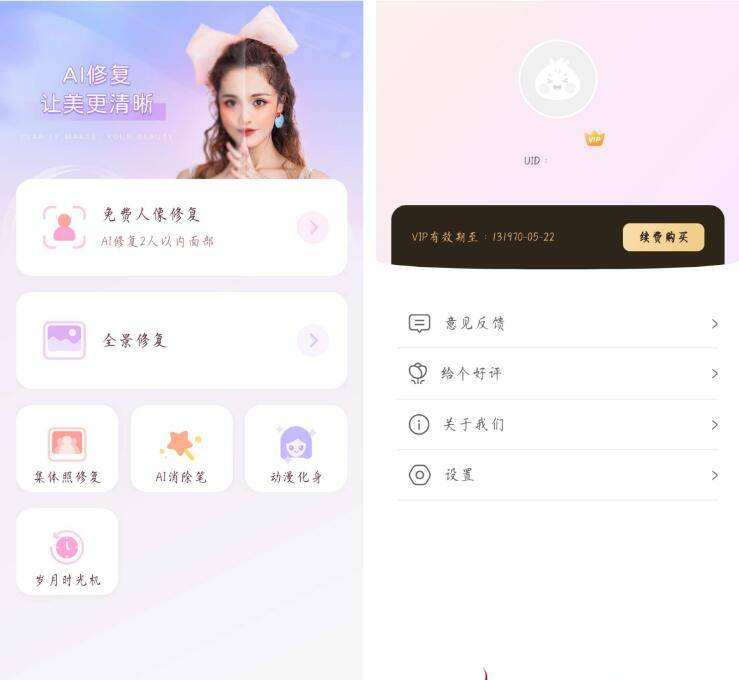The image size is (739, 680).
Task: Open the 全景修复 card
Action: point(181,340)
